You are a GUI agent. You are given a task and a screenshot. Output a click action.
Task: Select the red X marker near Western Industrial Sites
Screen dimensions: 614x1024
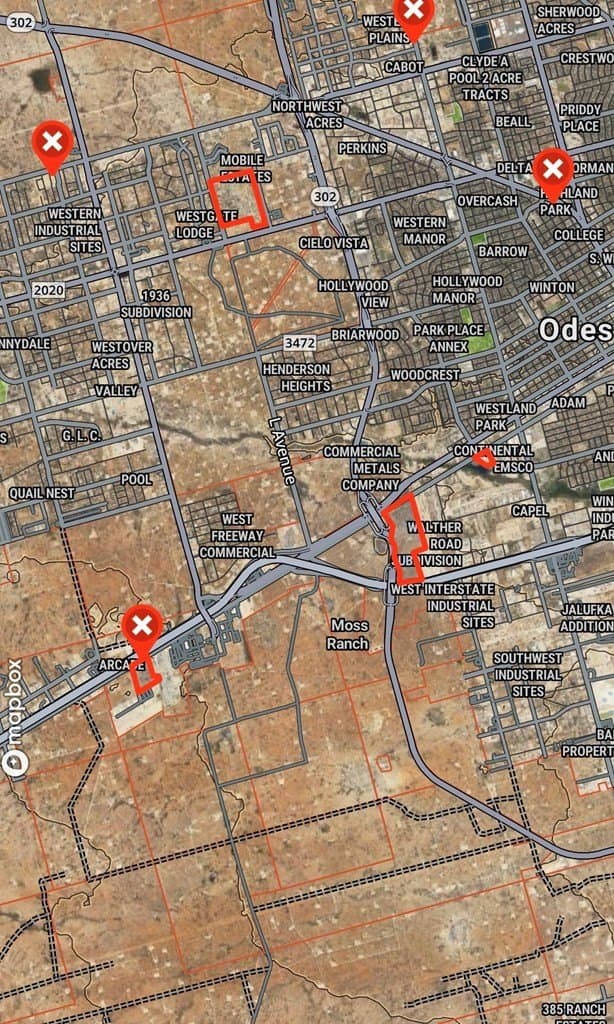tap(52, 143)
